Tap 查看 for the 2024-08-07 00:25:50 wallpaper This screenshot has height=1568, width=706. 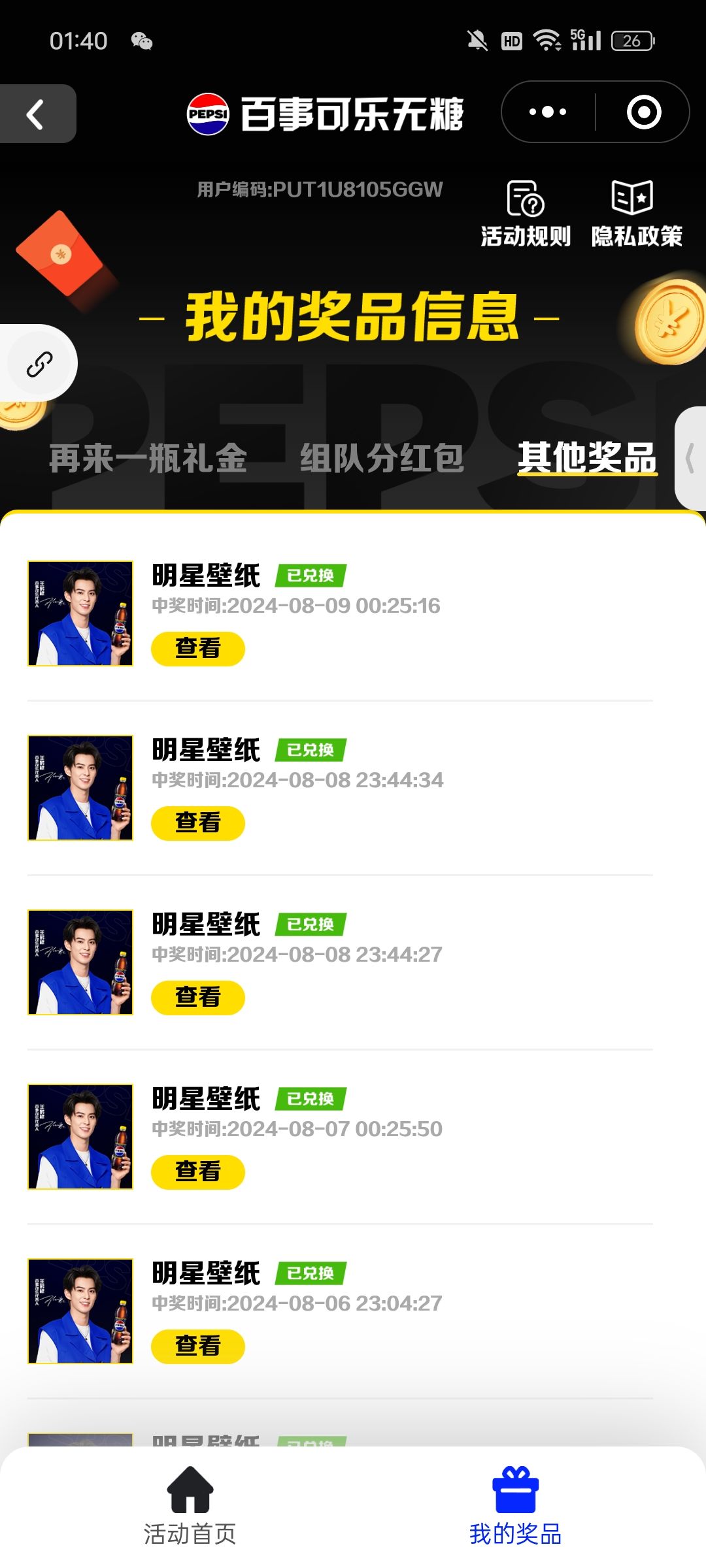(198, 1172)
